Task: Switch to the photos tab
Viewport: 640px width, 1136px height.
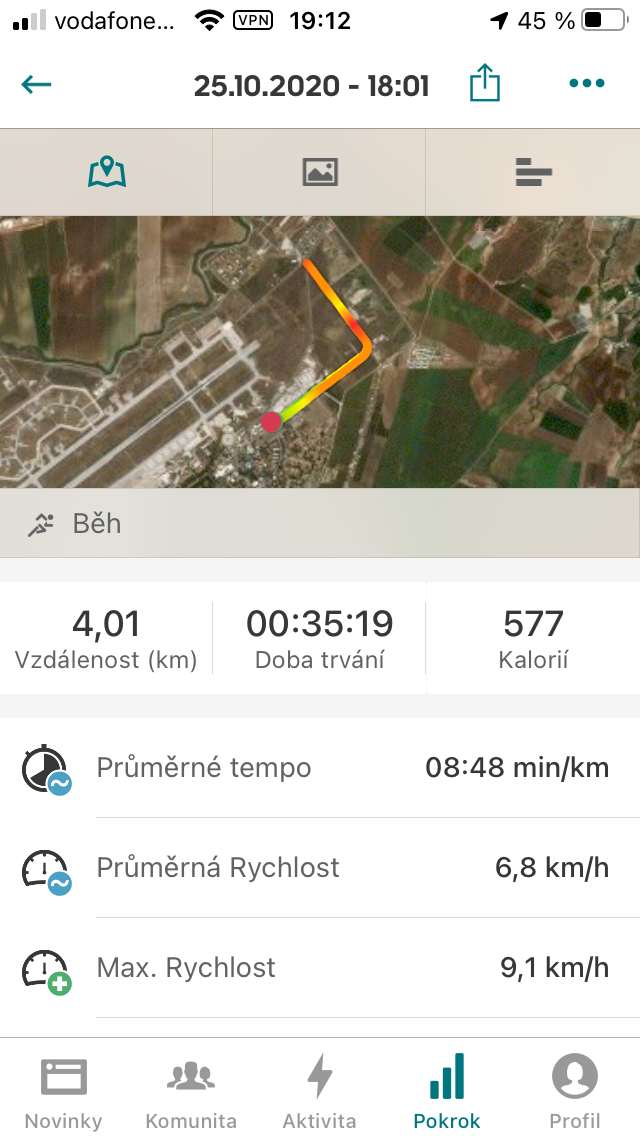Action: coord(320,172)
